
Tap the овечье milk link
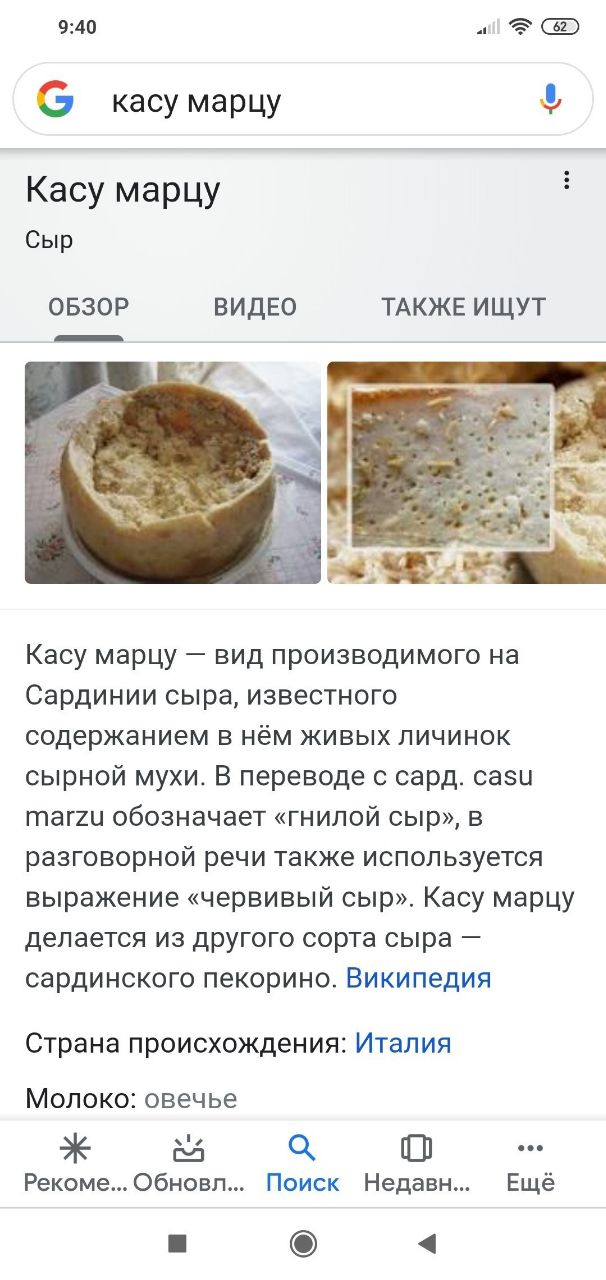coord(190,1099)
